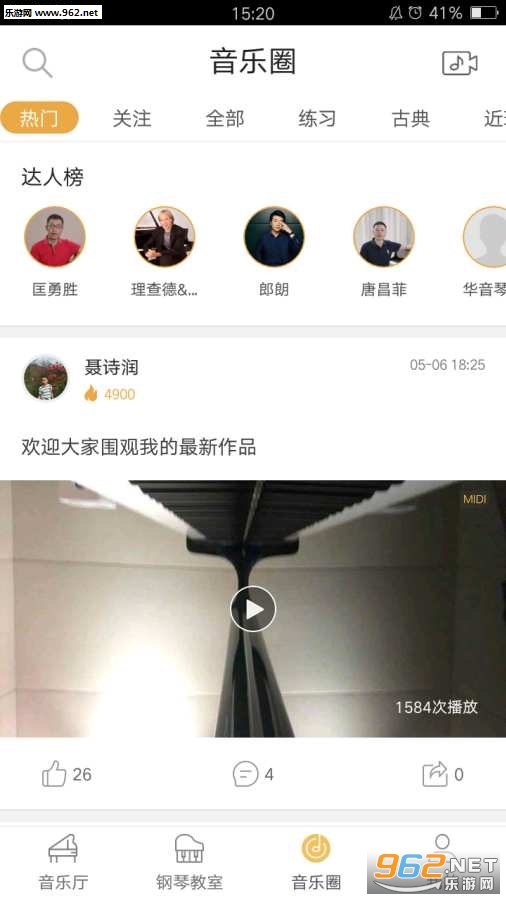Open 唐昌菲's profile avatar
Image resolution: width=506 pixels, height=900 pixels.
pyautogui.click(x=384, y=236)
